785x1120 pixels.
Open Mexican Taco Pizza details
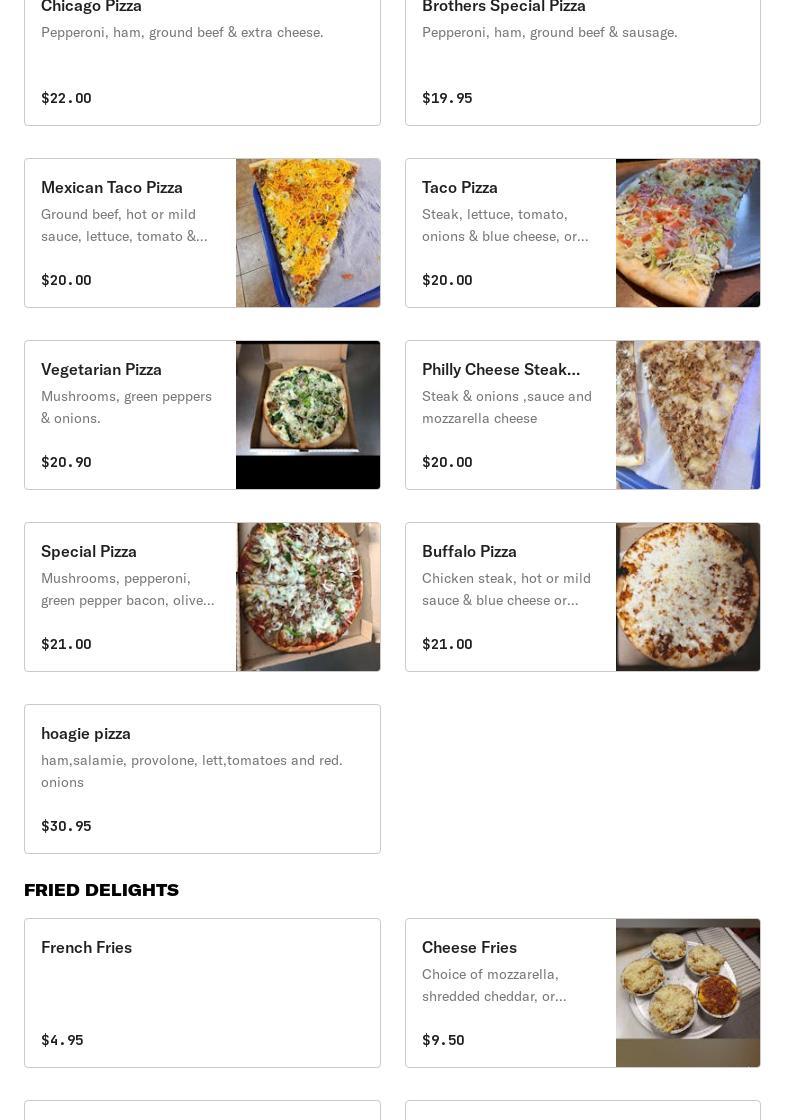coord(202,233)
